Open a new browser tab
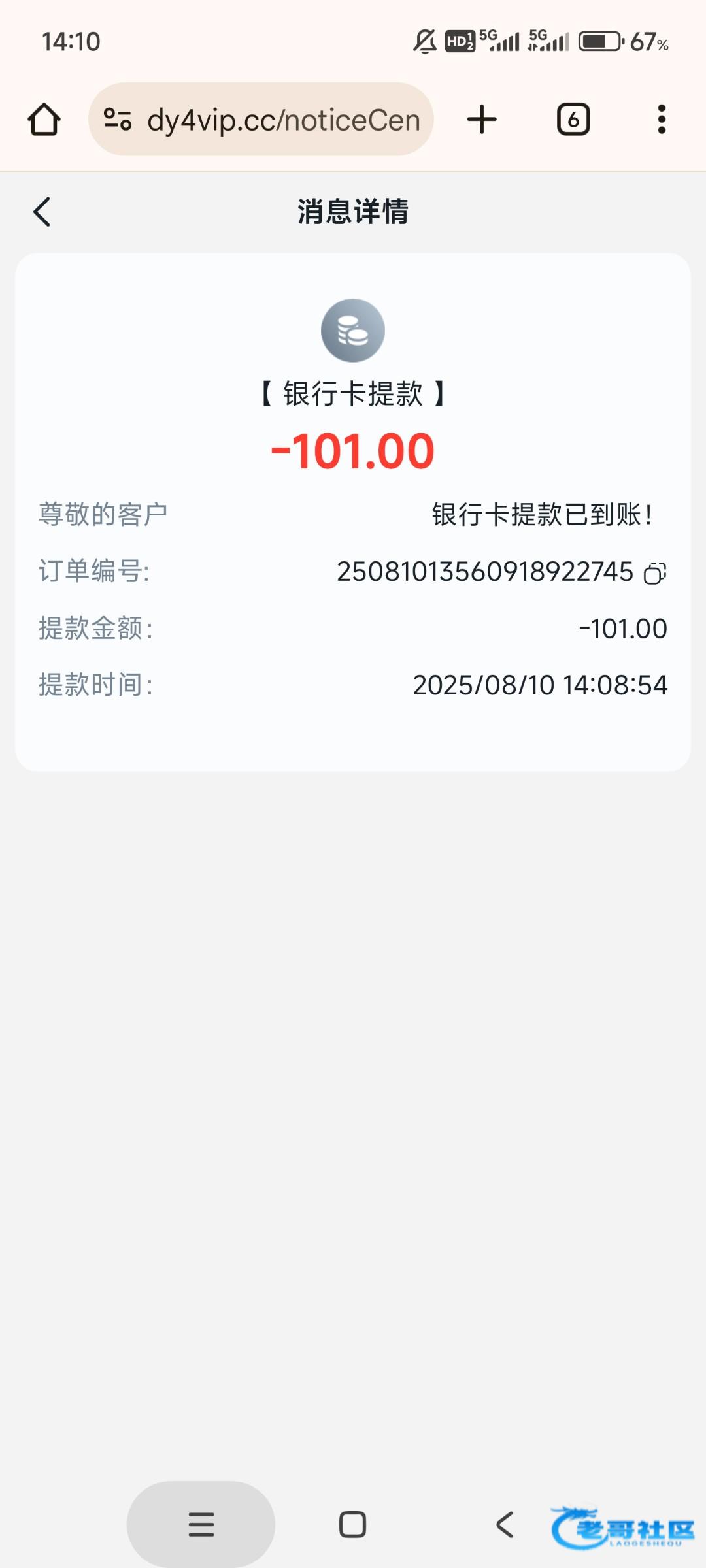706x1568 pixels. (x=482, y=120)
